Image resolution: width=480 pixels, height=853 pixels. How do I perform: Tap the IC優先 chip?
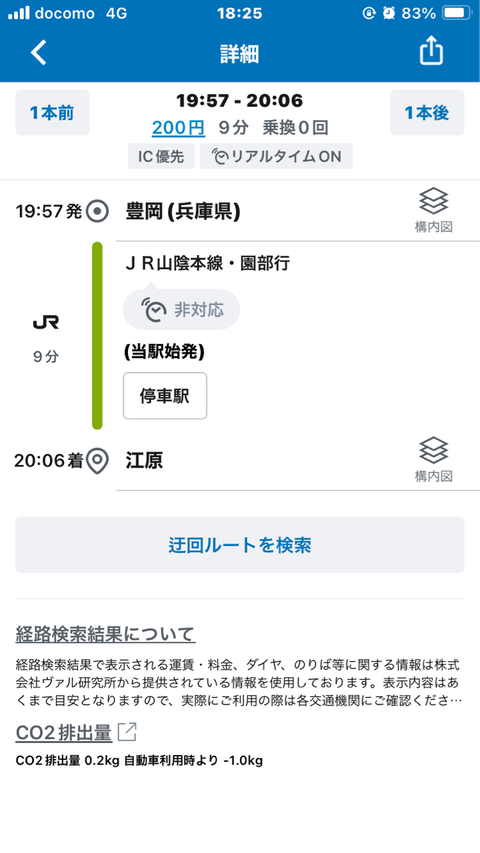(x=161, y=157)
